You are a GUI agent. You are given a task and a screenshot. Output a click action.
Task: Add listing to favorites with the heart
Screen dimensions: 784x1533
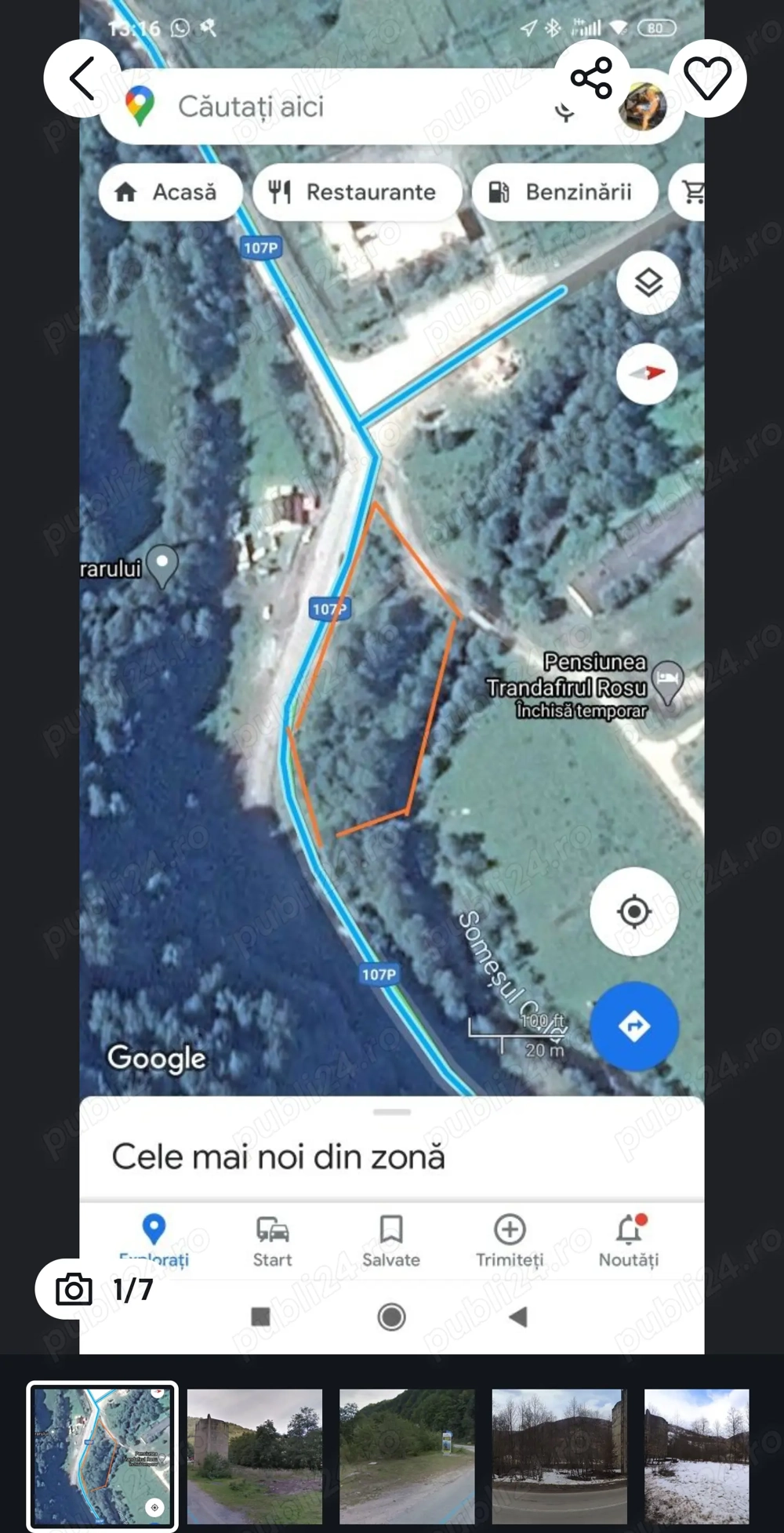707,78
